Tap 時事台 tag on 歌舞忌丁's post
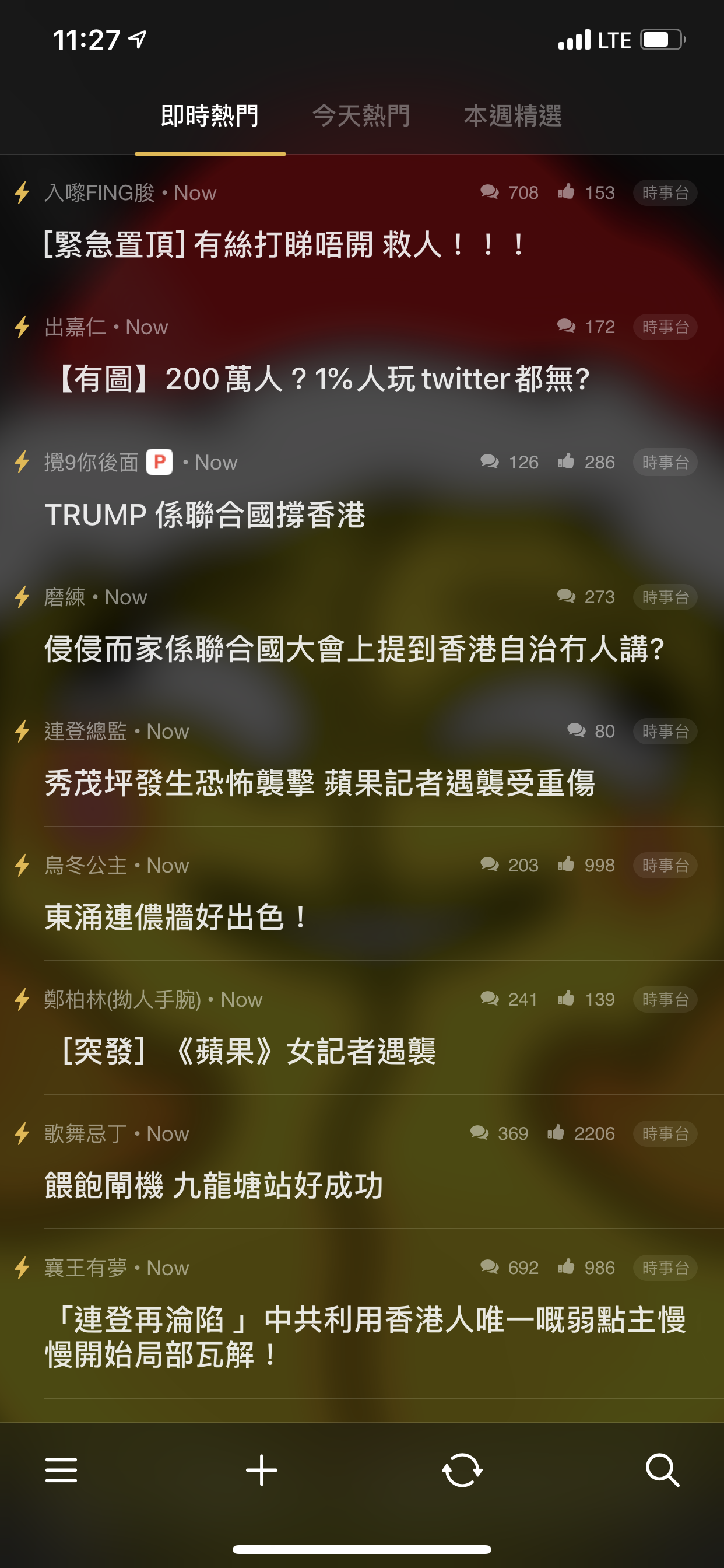The image size is (724, 1568). coord(665,1133)
